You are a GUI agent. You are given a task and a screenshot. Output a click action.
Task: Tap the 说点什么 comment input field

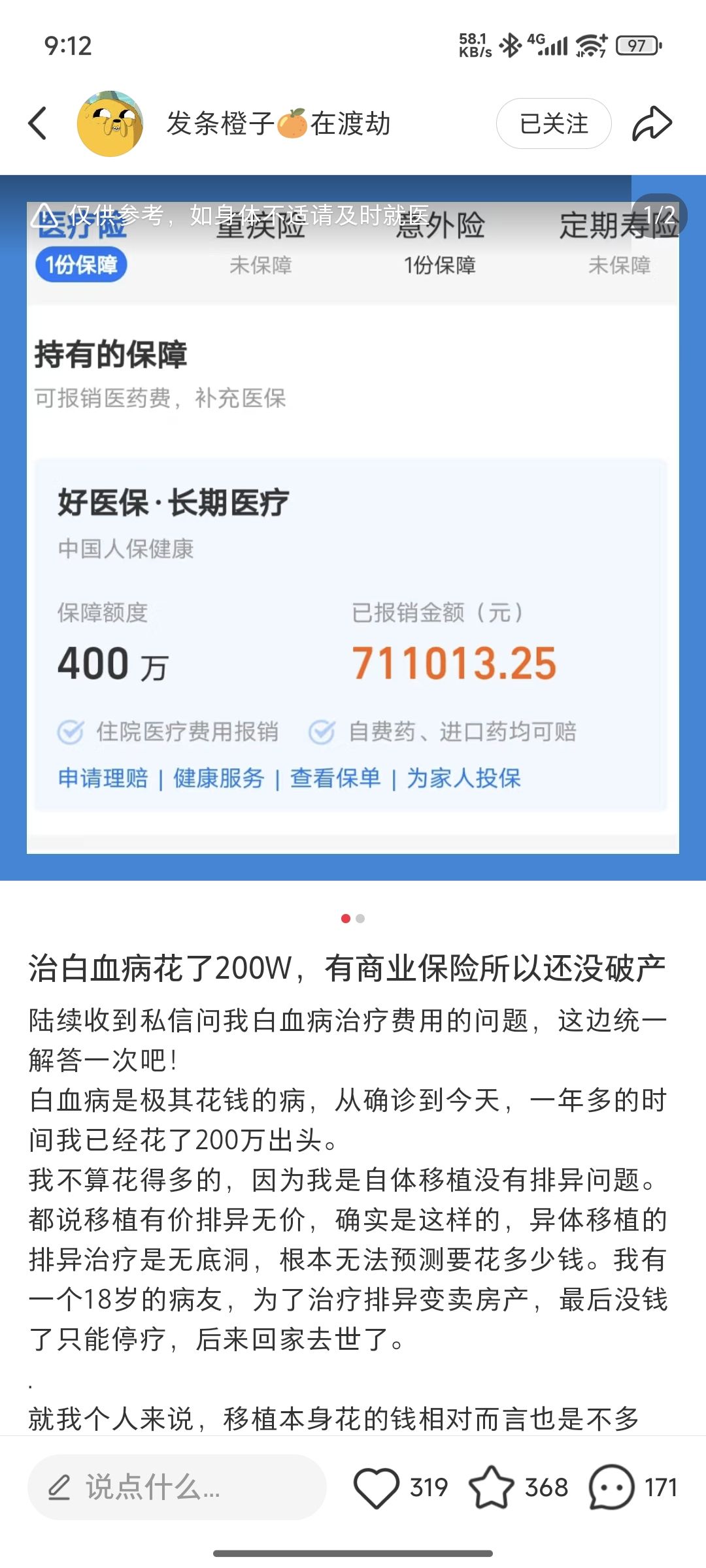pyautogui.click(x=176, y=1487)
